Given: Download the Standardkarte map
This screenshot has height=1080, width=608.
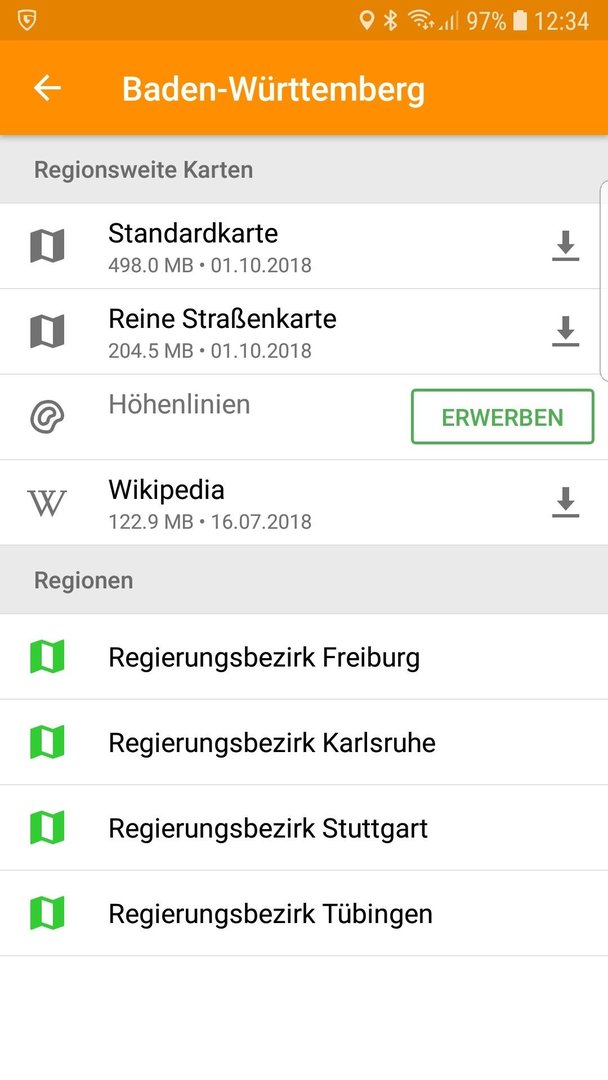Looking at the screenshot, I should [565, 246].
